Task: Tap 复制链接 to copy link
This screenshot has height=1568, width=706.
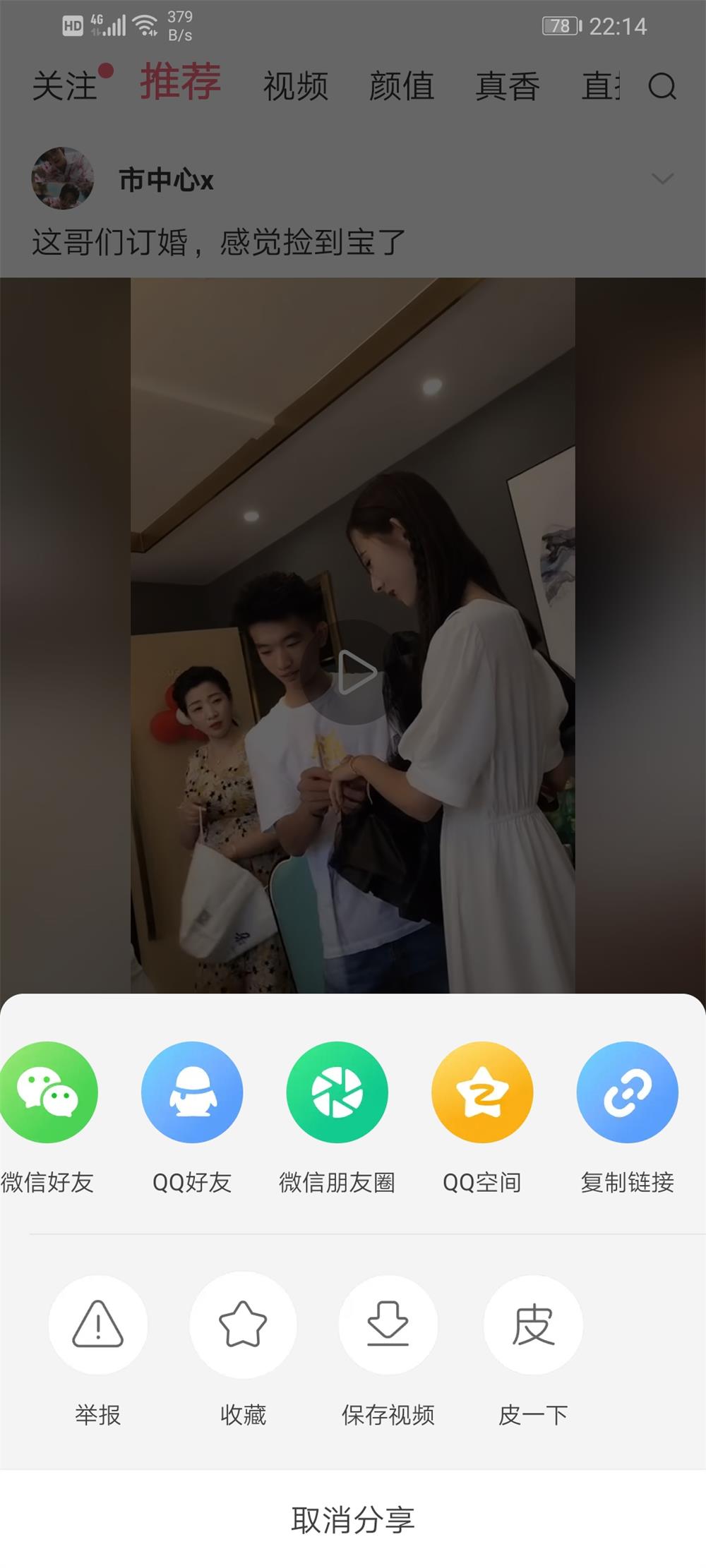Action: click(628, 1092)
